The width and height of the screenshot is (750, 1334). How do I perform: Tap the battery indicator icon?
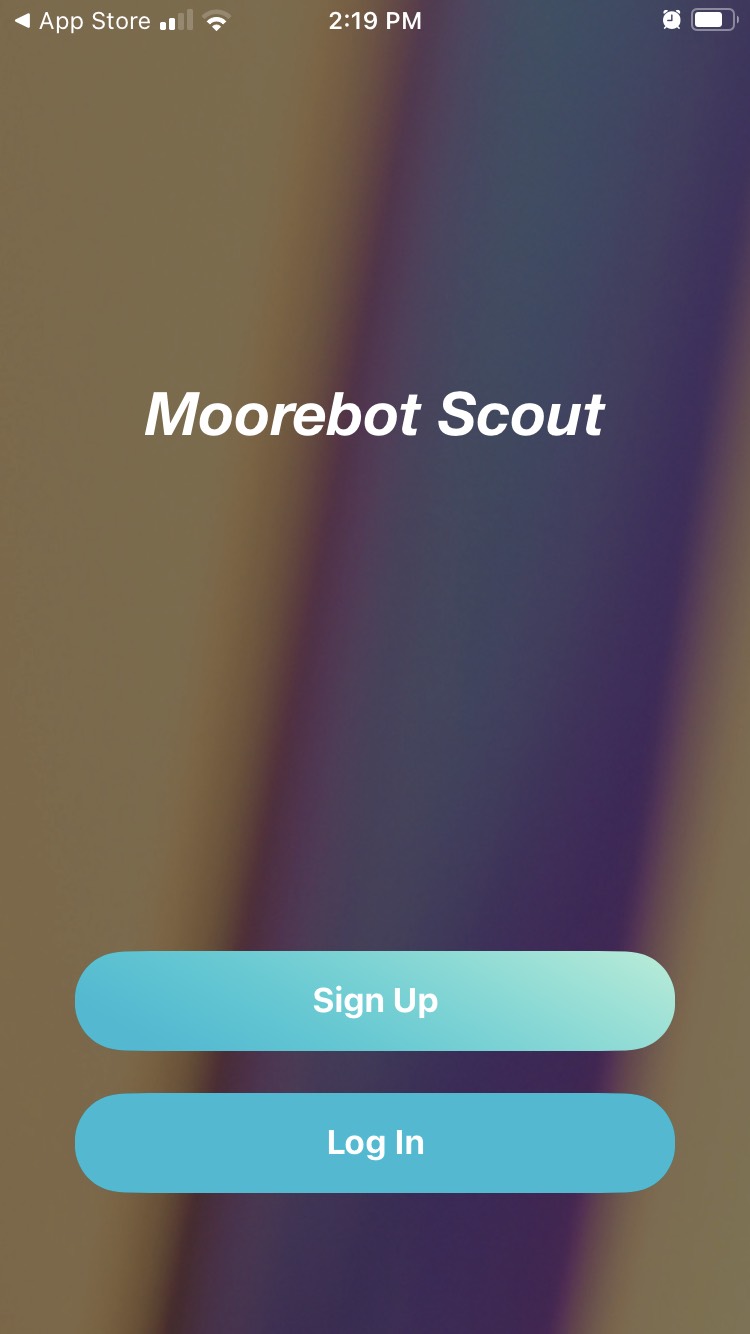coord(713,19)
